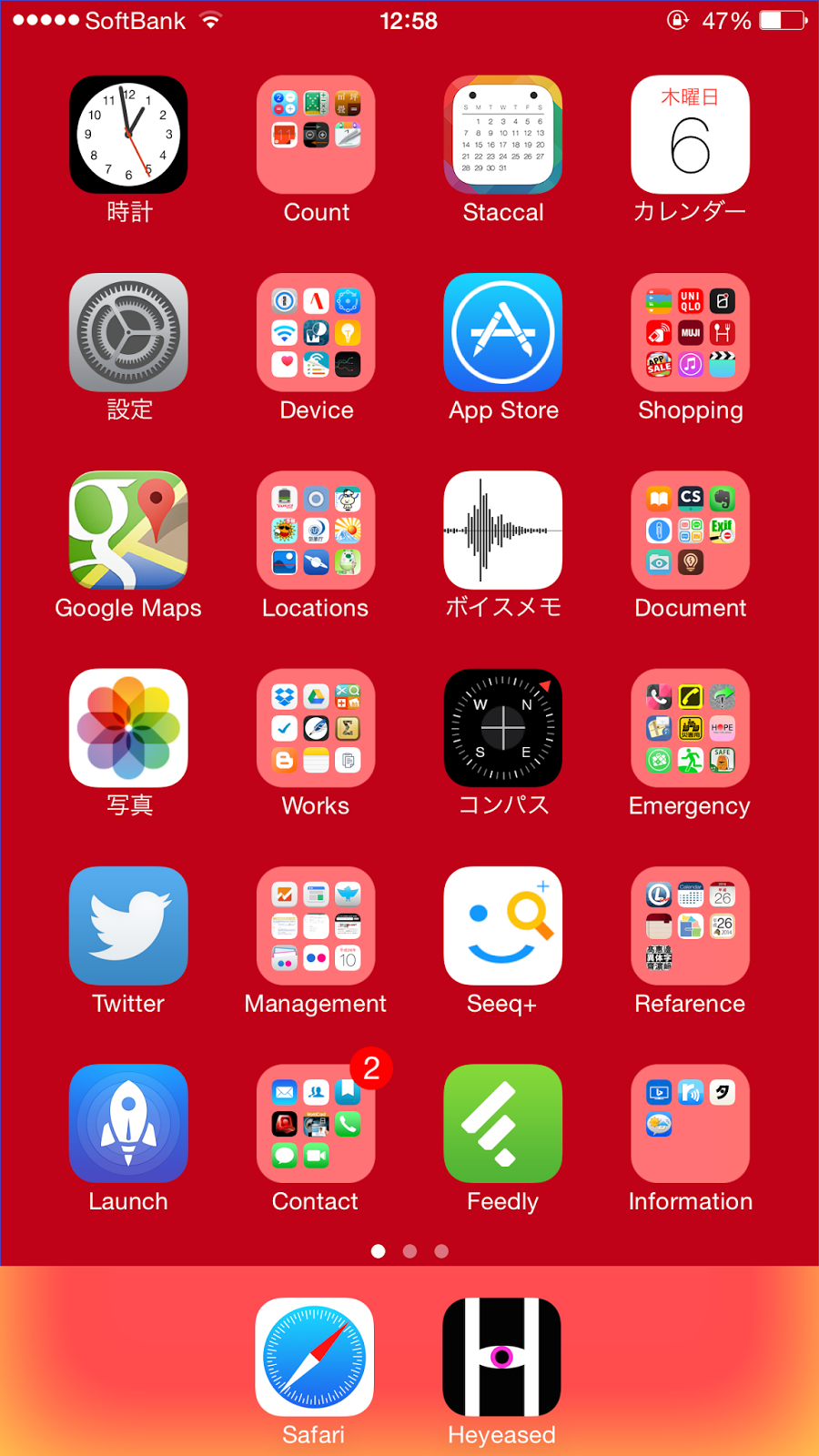Open the Seeq+ app
The height and width of the screenshot is (1456, 819).
pyautogui.click(x=502, y=925)
